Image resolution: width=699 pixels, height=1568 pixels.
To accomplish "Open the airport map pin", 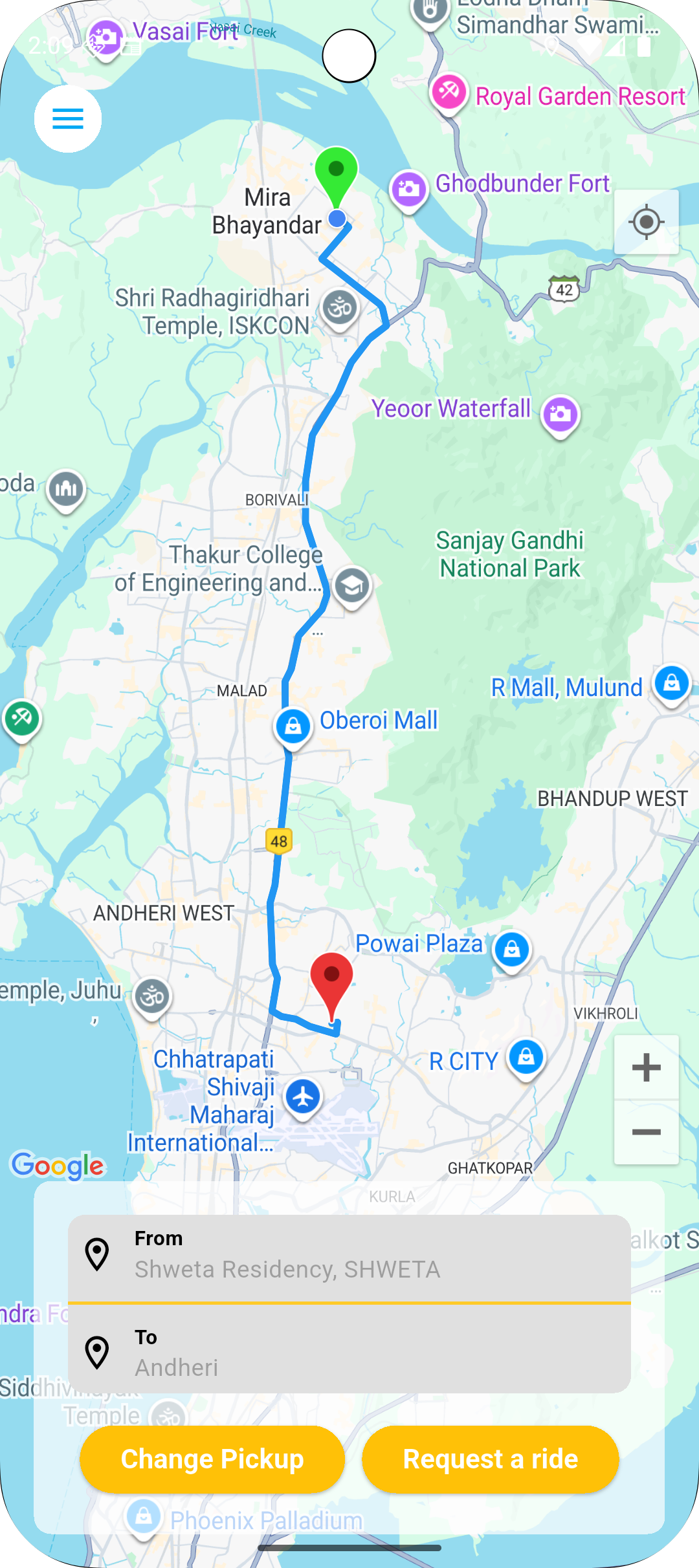I will point(303,1097).
